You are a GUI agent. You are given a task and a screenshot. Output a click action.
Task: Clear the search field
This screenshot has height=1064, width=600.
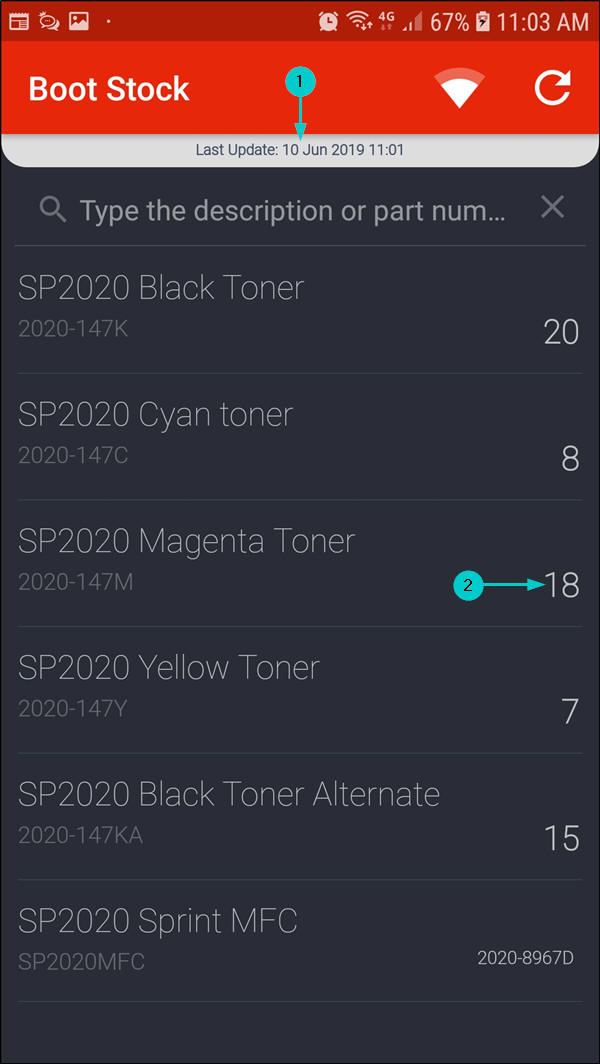click(552, 207)
